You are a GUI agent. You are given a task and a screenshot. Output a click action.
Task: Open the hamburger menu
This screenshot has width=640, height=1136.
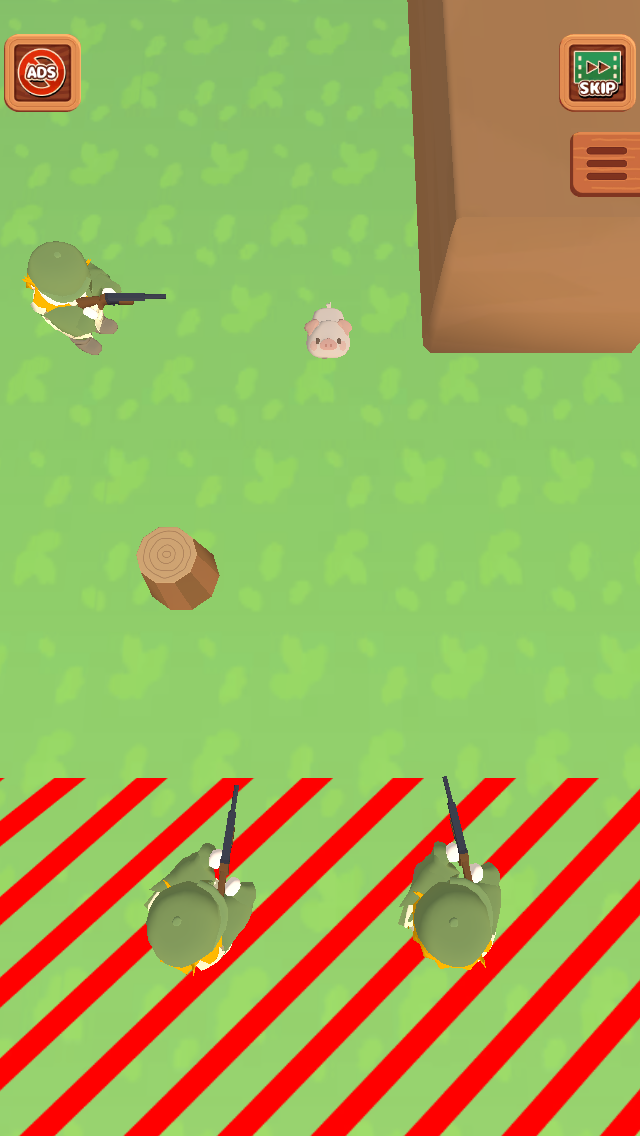coord(605,164)
